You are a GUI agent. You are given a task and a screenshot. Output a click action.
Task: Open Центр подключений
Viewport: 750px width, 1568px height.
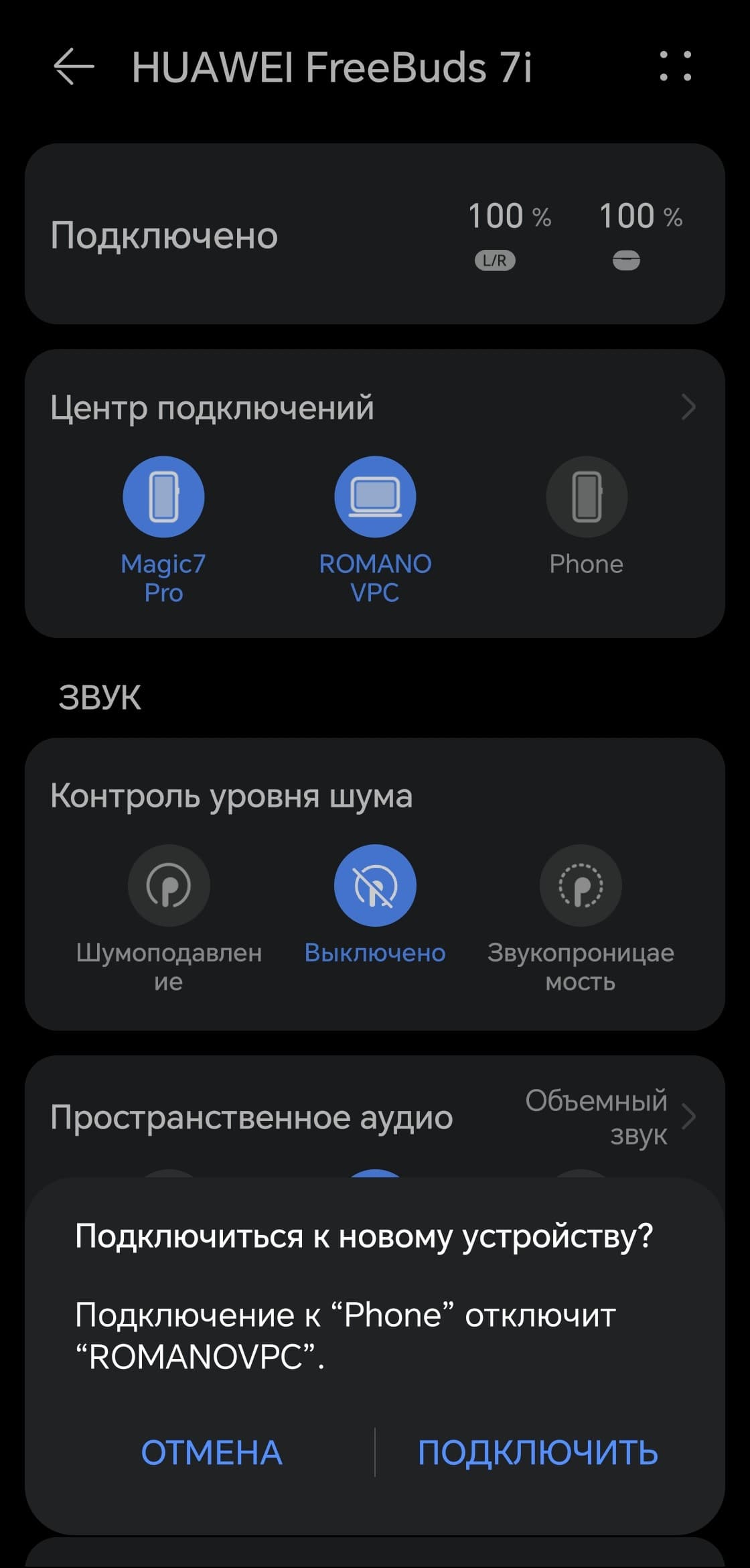374,407
